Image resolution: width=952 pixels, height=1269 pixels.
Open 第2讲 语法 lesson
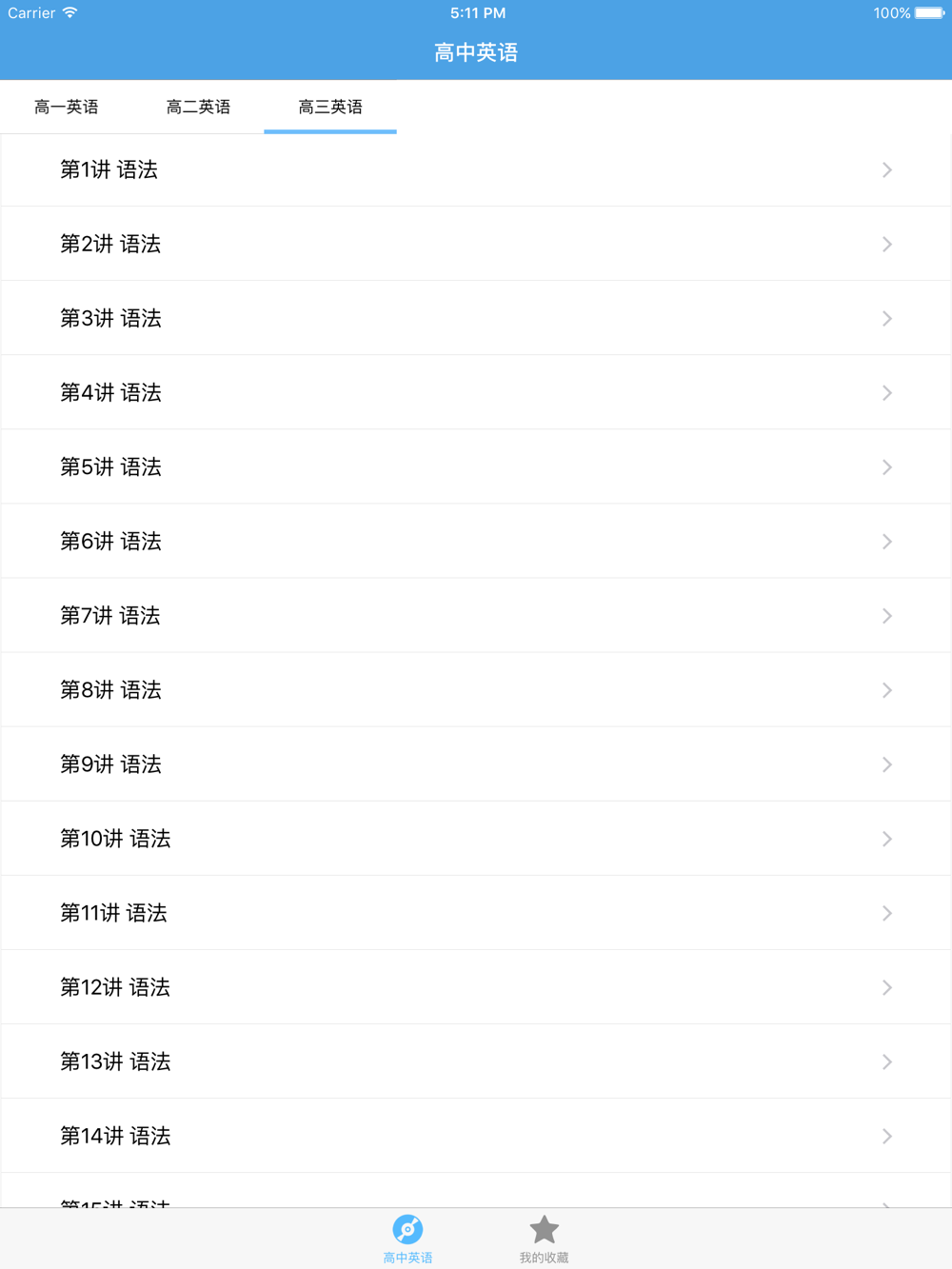click(476, 245)
